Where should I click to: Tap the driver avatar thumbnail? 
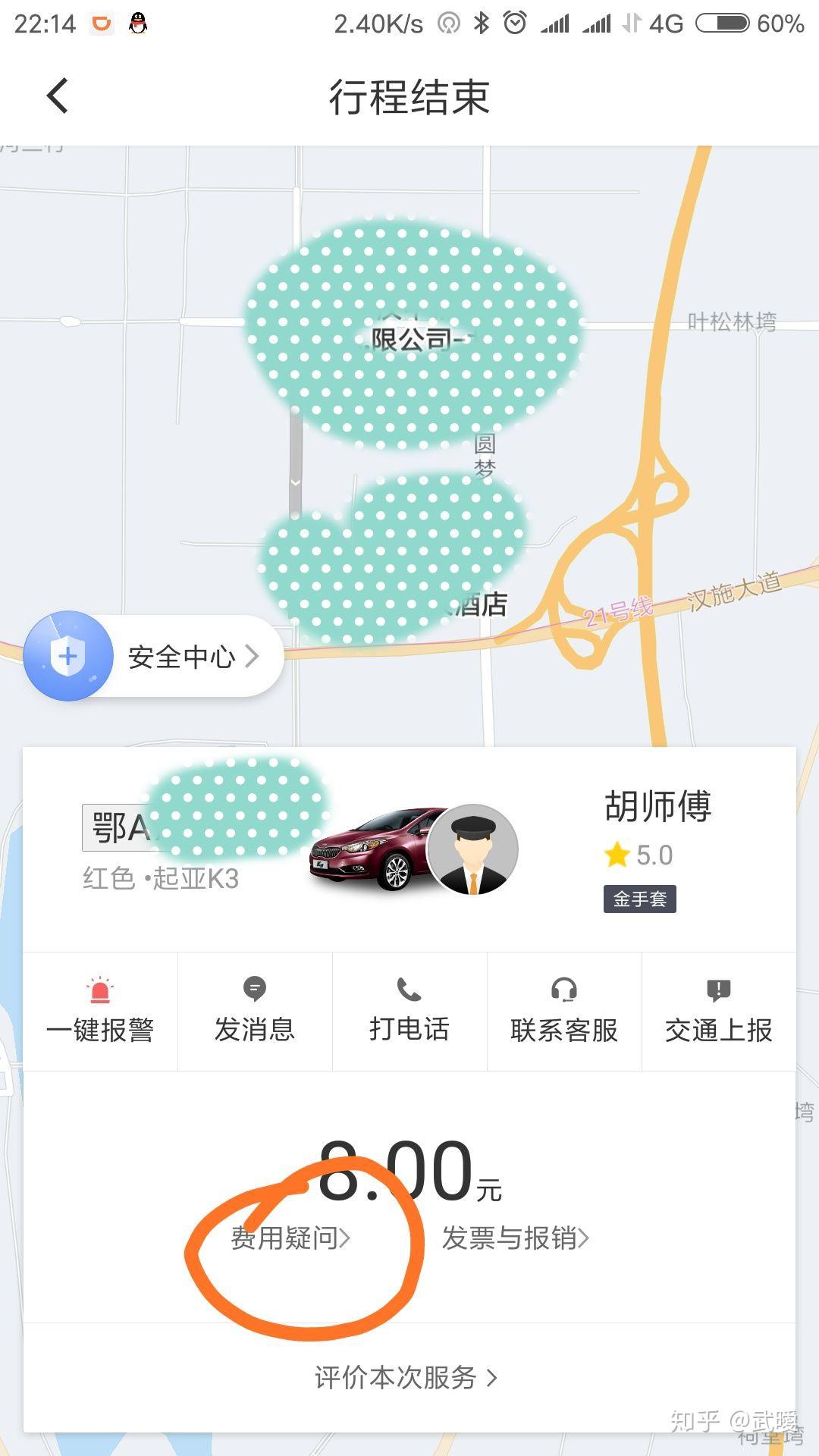pos(472,849)
